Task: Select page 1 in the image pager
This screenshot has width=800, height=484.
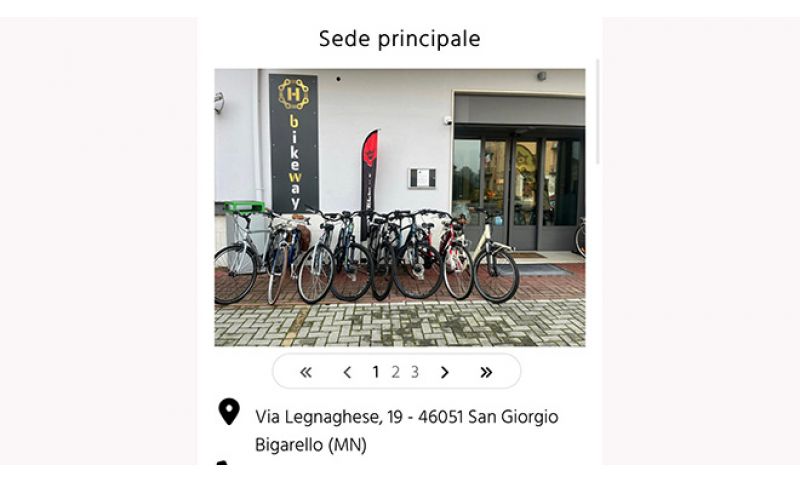Action: coord(376,372)
